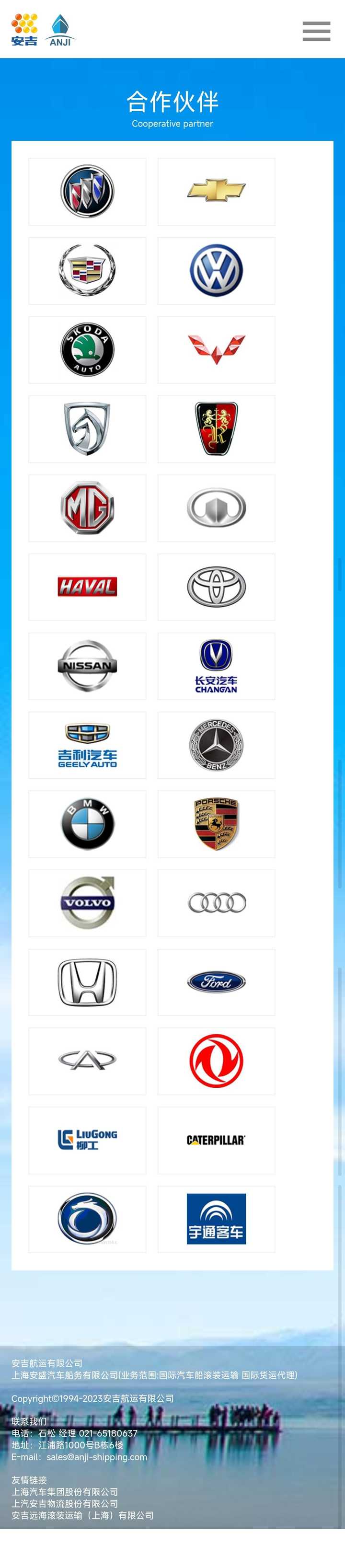The image size is (345, 1568).
Task: Open the Skoda Auto partner tile
Action: [x=87, y=349]
